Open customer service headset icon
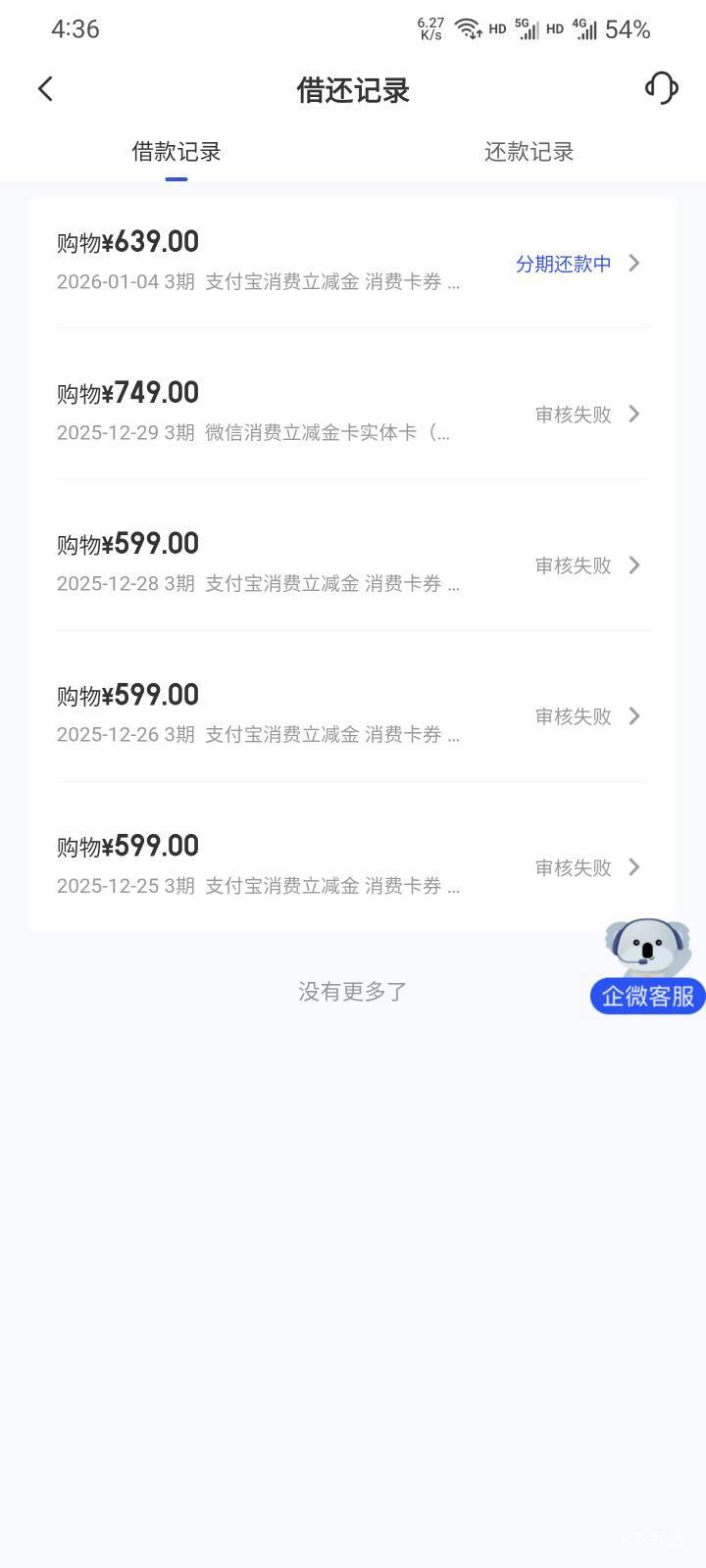The height and width of the screenshot is (1568, 706). 662,88
